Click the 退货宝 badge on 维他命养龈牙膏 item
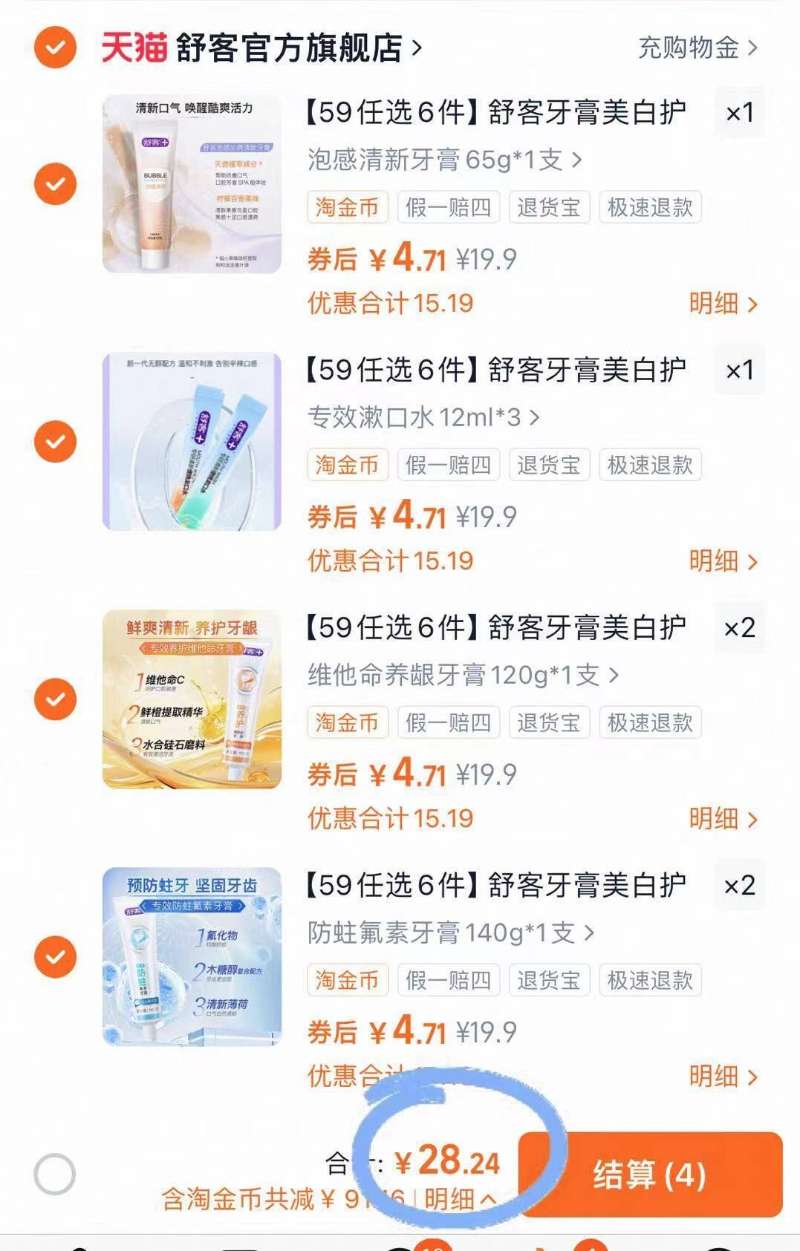800x1251 pixels. [x=549, y=722]
